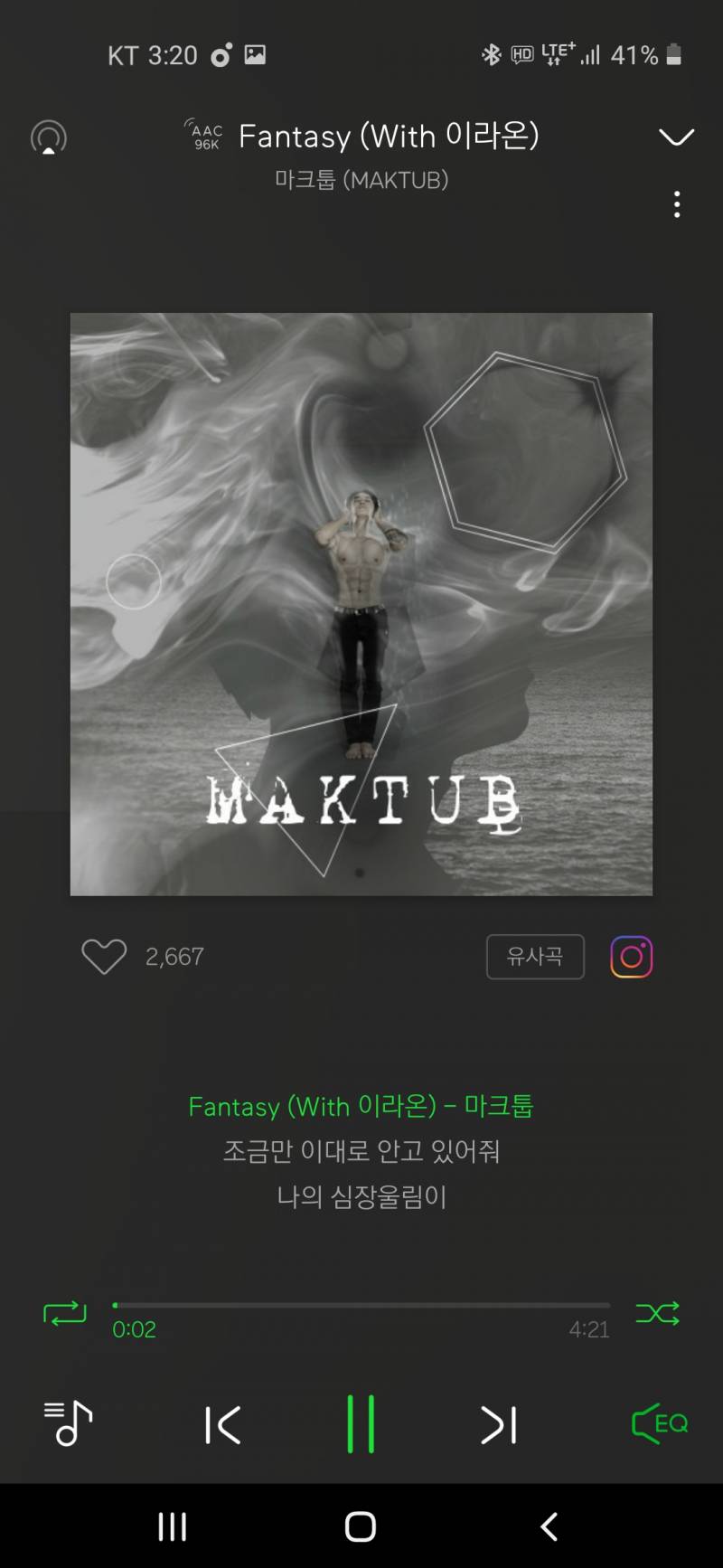This screenshot has height=1568, width=723.
Task: Open recent apps from navigation bar
Action: 173,1526
